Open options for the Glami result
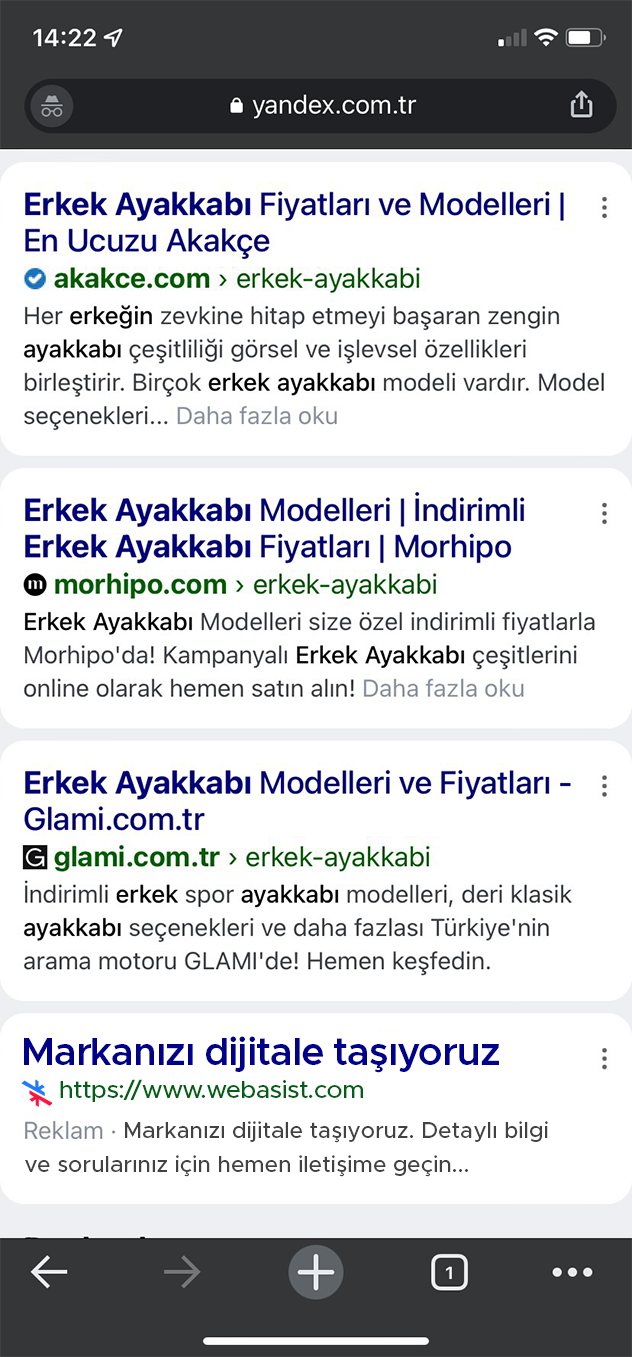 coord(604,786)
